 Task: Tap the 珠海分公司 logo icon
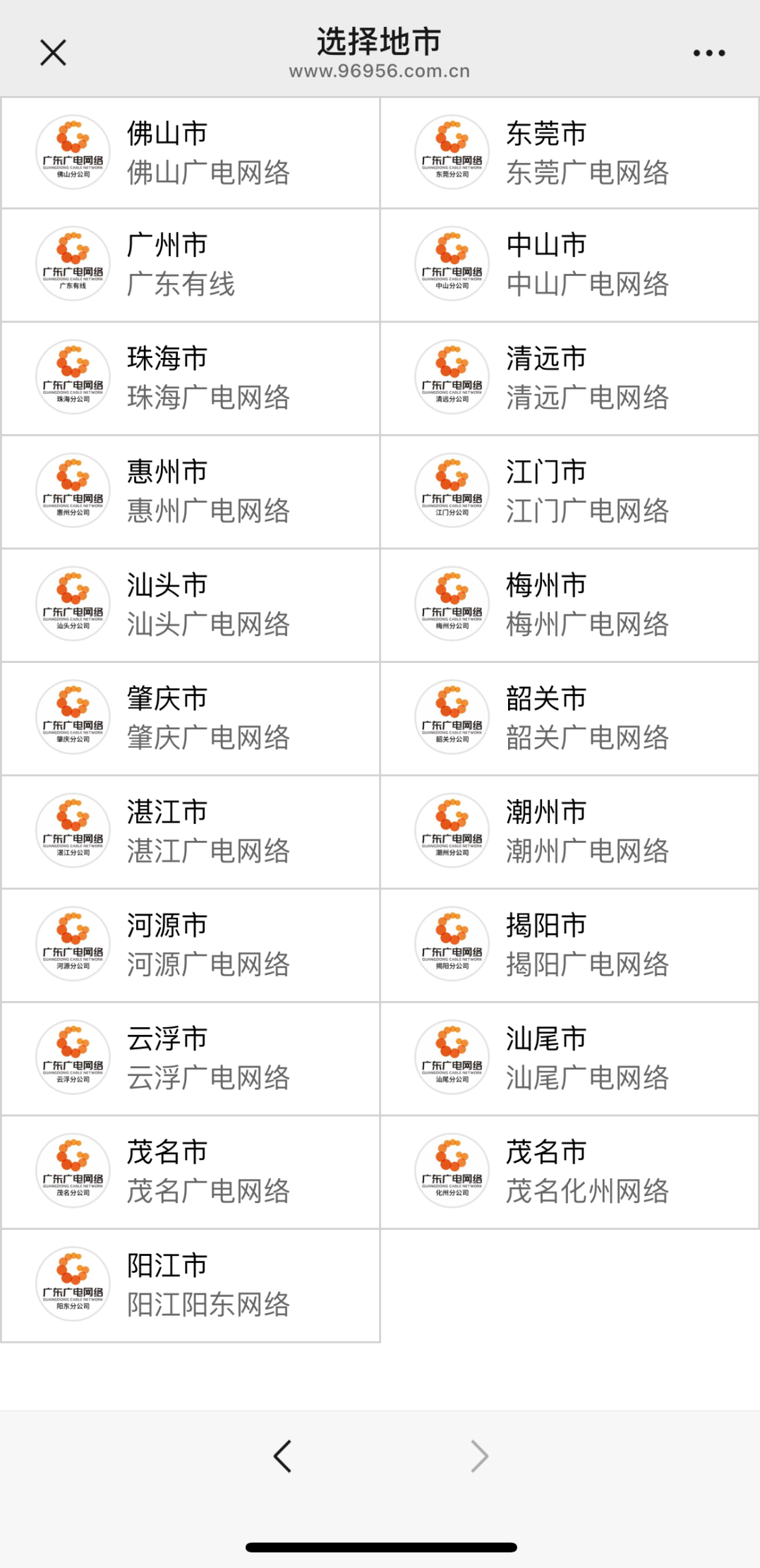[x=73, y=378]
